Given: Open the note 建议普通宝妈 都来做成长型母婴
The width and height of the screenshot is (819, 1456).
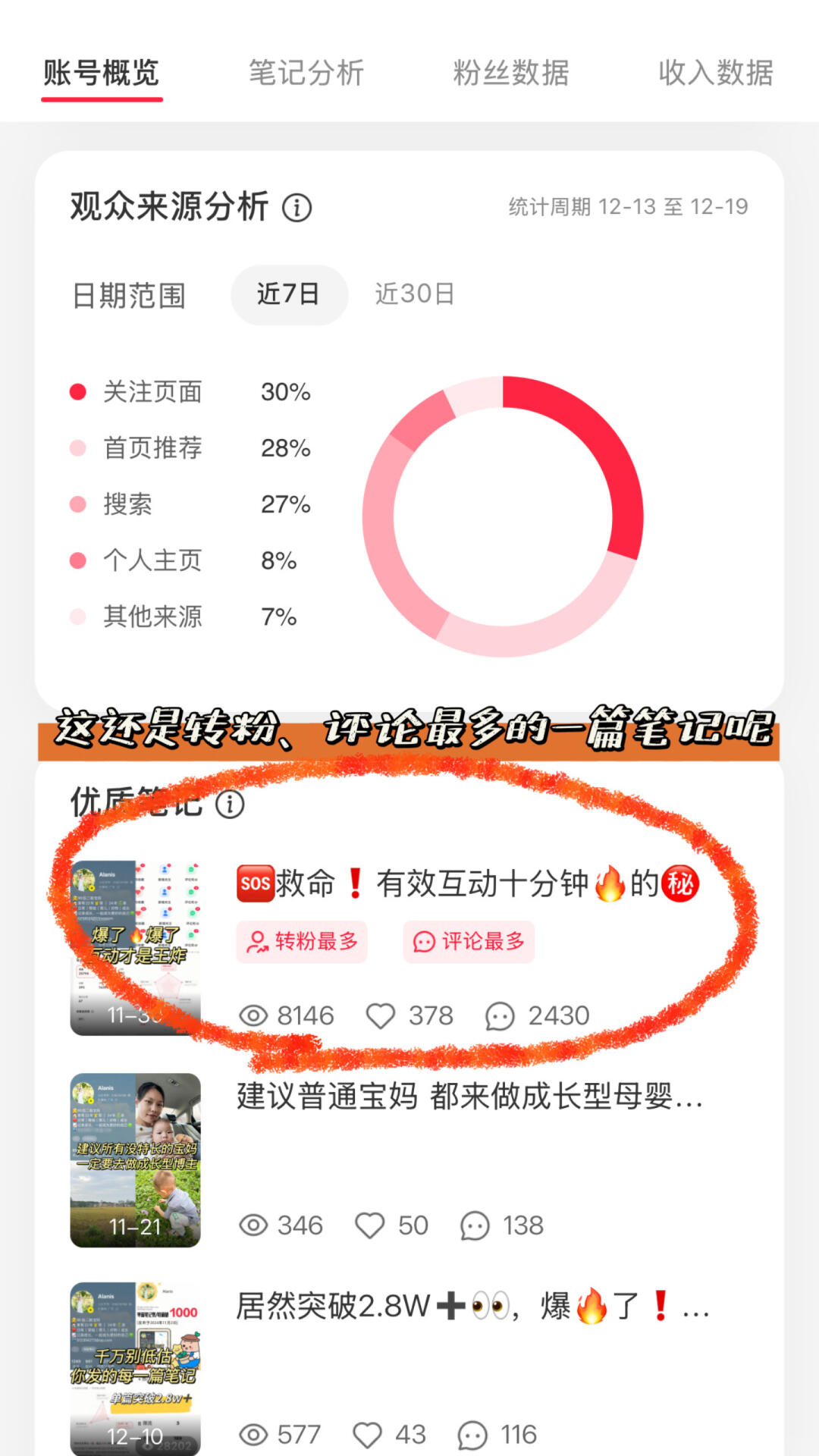Looking at the screenshot, I should 469,1097.
